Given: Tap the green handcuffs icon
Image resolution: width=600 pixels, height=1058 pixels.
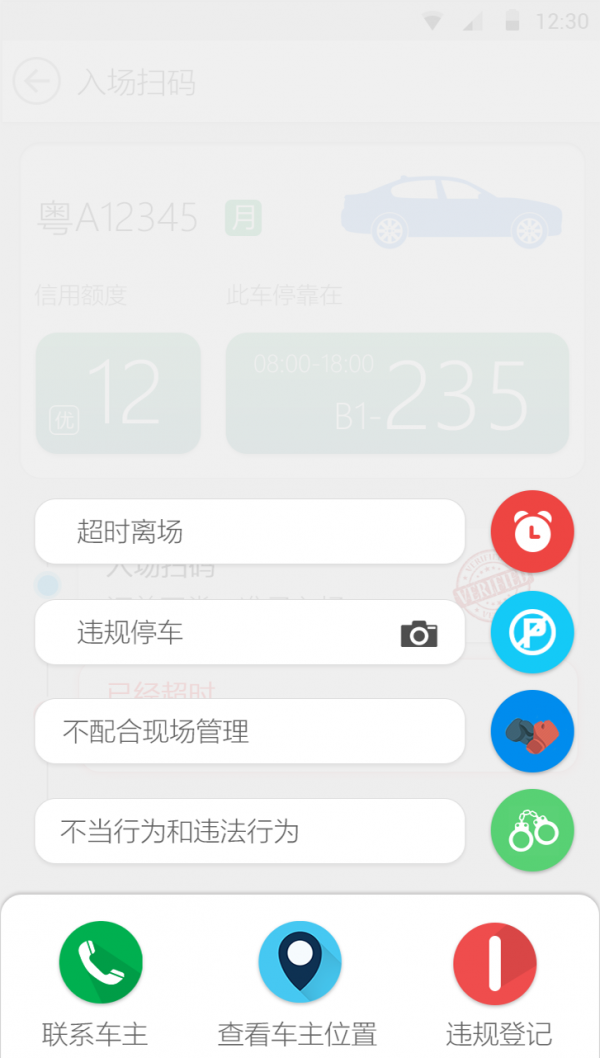Looking at the screenshot, I should click(x=532, y=831).
